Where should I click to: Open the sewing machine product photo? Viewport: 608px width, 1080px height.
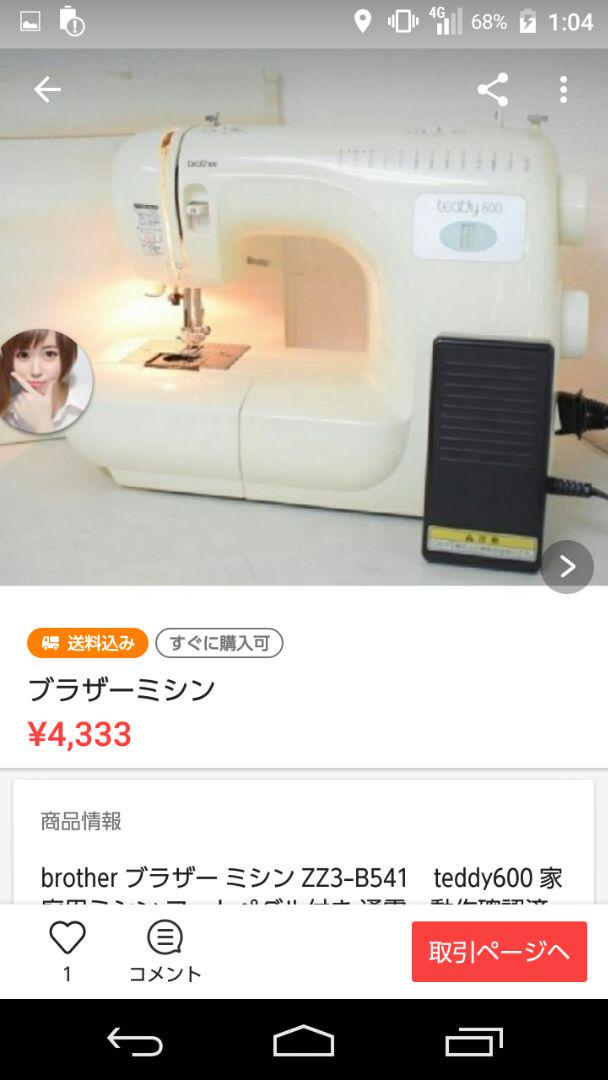[304, 317]
